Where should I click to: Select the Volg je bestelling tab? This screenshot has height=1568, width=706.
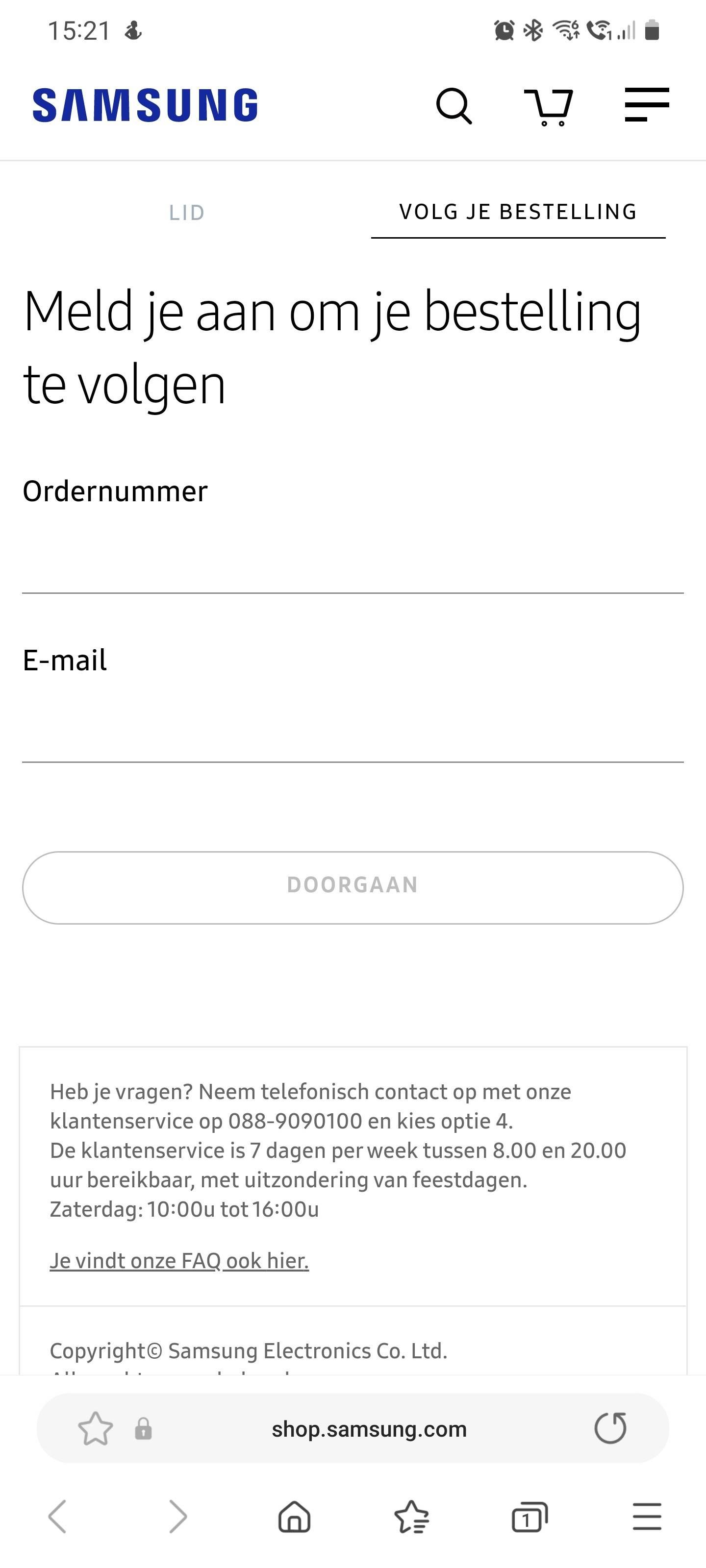518,212
